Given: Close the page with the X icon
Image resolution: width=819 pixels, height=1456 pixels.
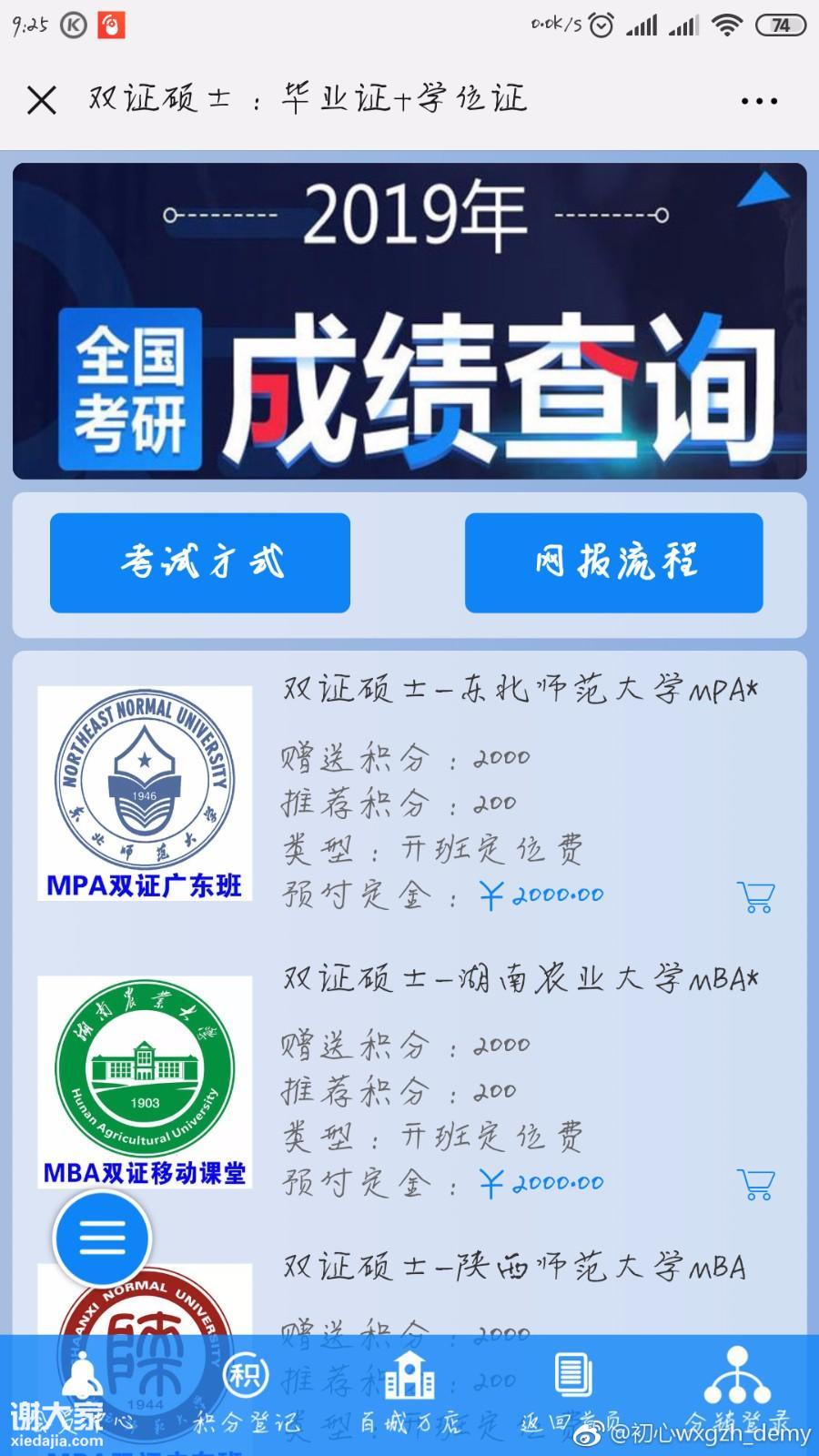Looking at the screenshot, I should pyautogui.click(x=42, y=100).
